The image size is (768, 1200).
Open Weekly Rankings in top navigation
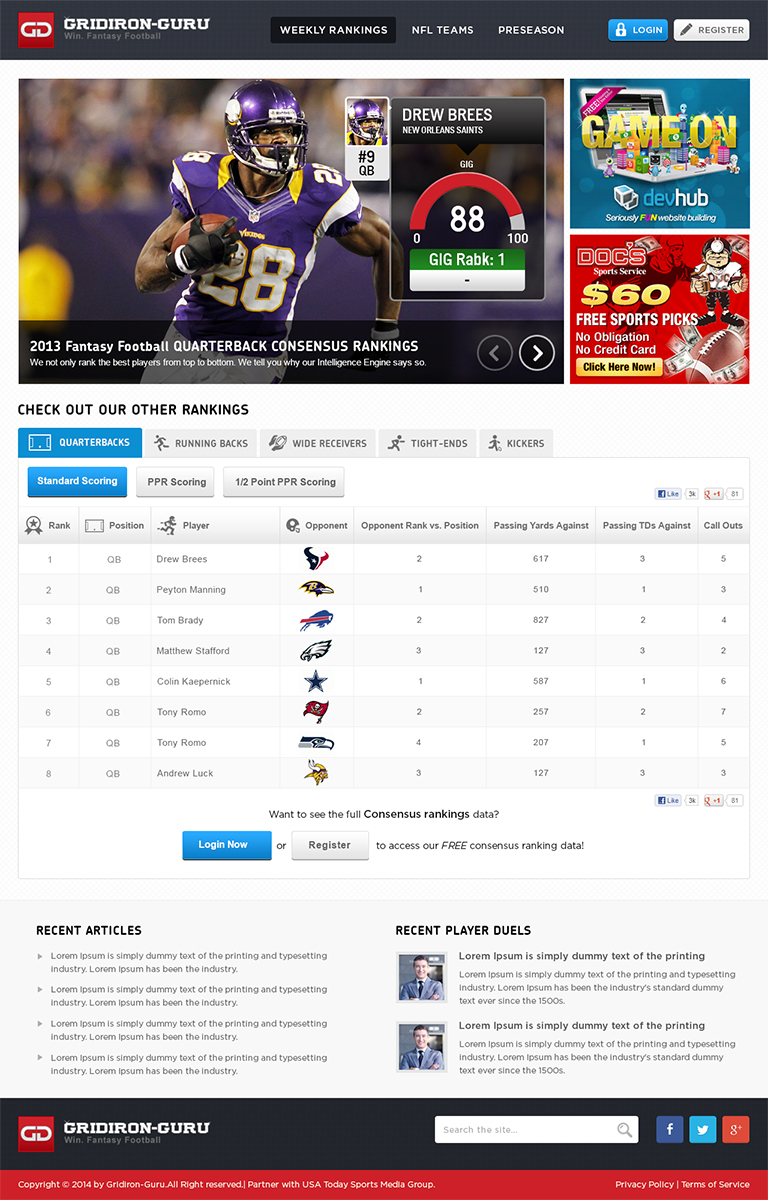tap(333, 30)
